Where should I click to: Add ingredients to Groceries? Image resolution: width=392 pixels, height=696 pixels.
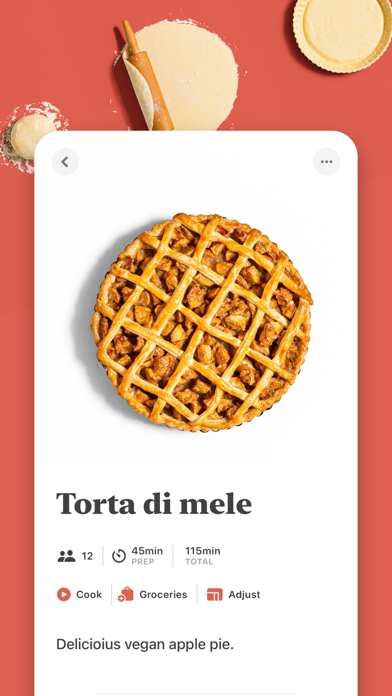(x=153, y=594)
